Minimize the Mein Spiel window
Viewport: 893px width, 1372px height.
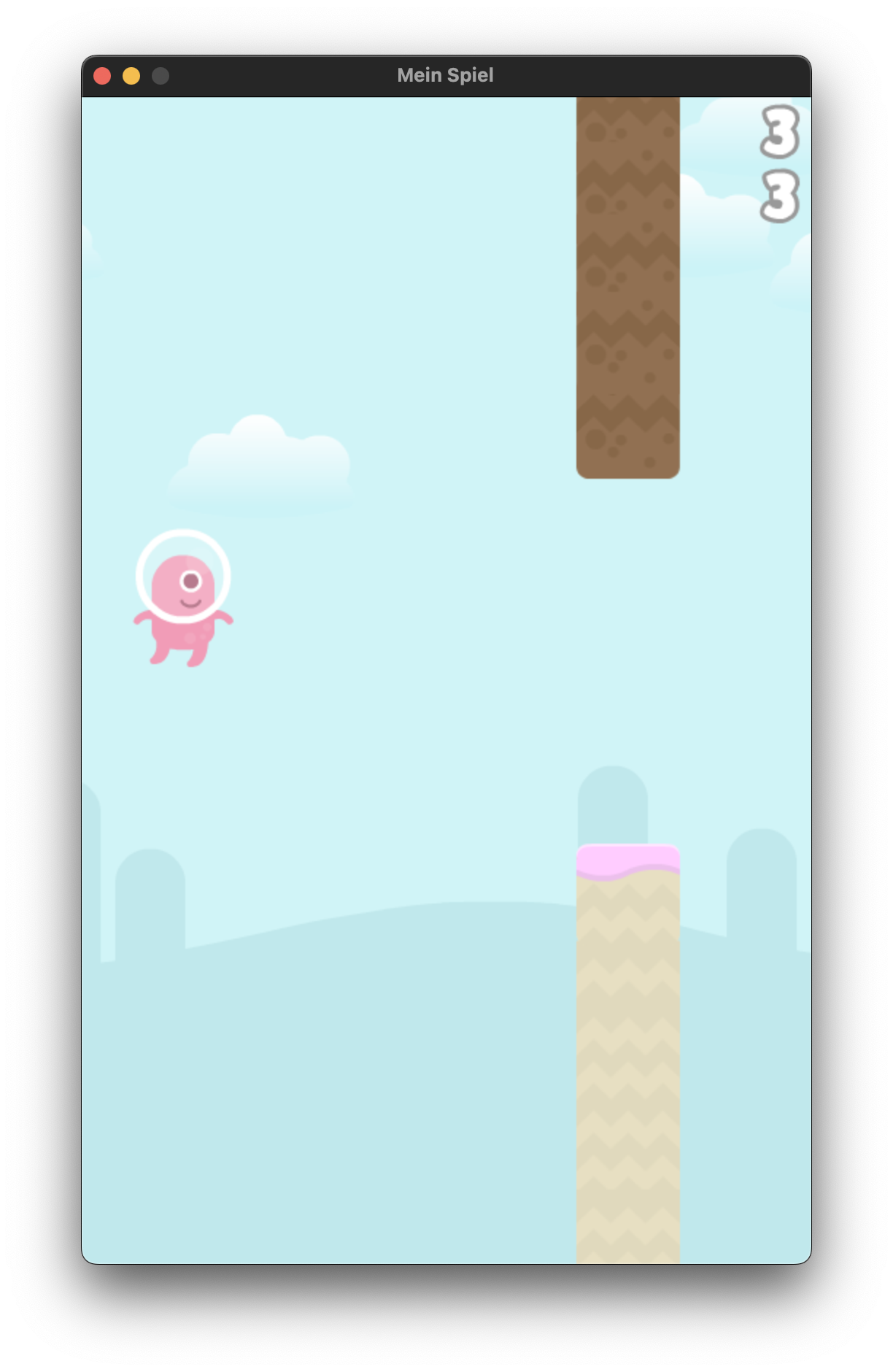pyautogui.click(x=131, y=76)
